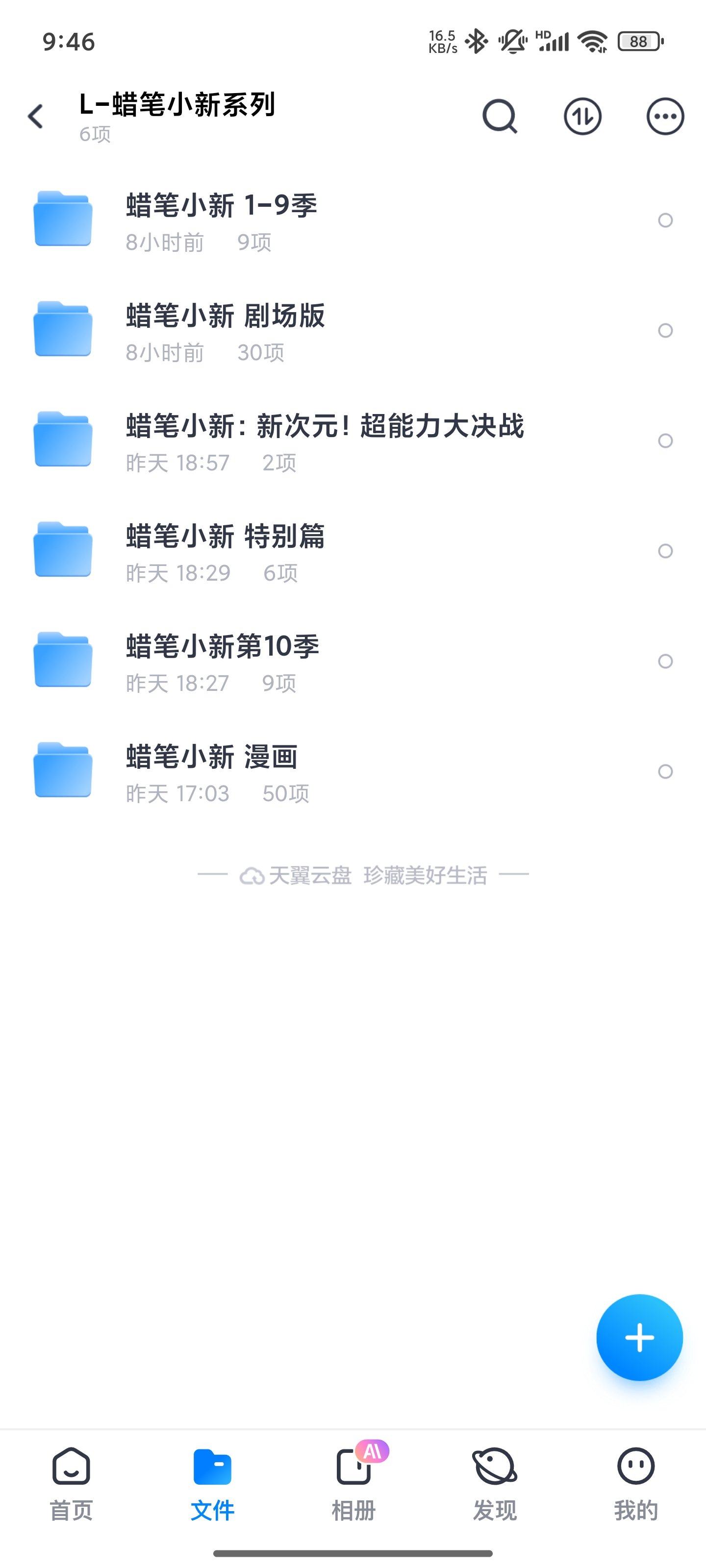Viewport: 706px width, 1568px height.
Task: Open the search icon
Action: (500, 116)
